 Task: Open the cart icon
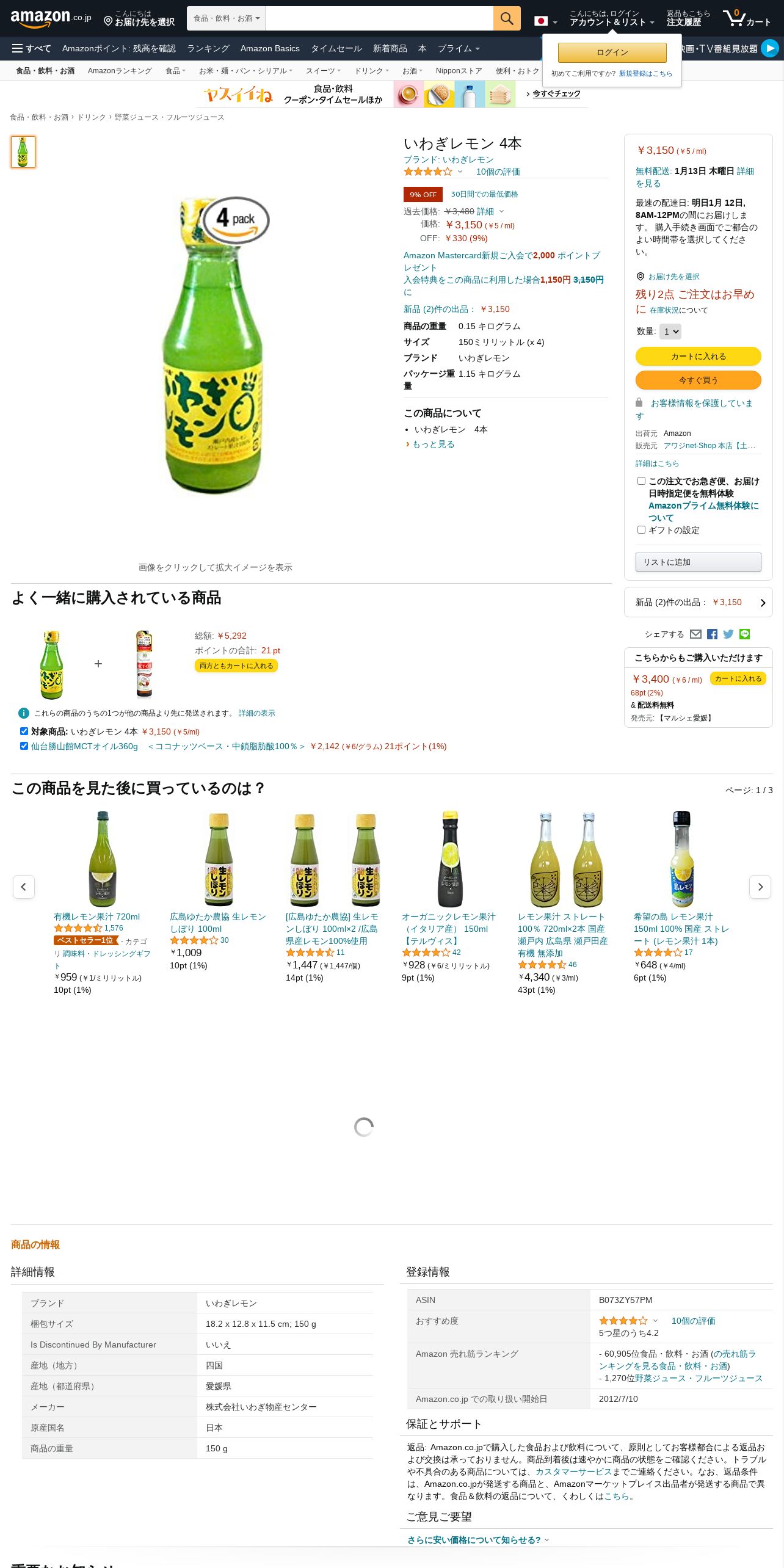(746, 18)
